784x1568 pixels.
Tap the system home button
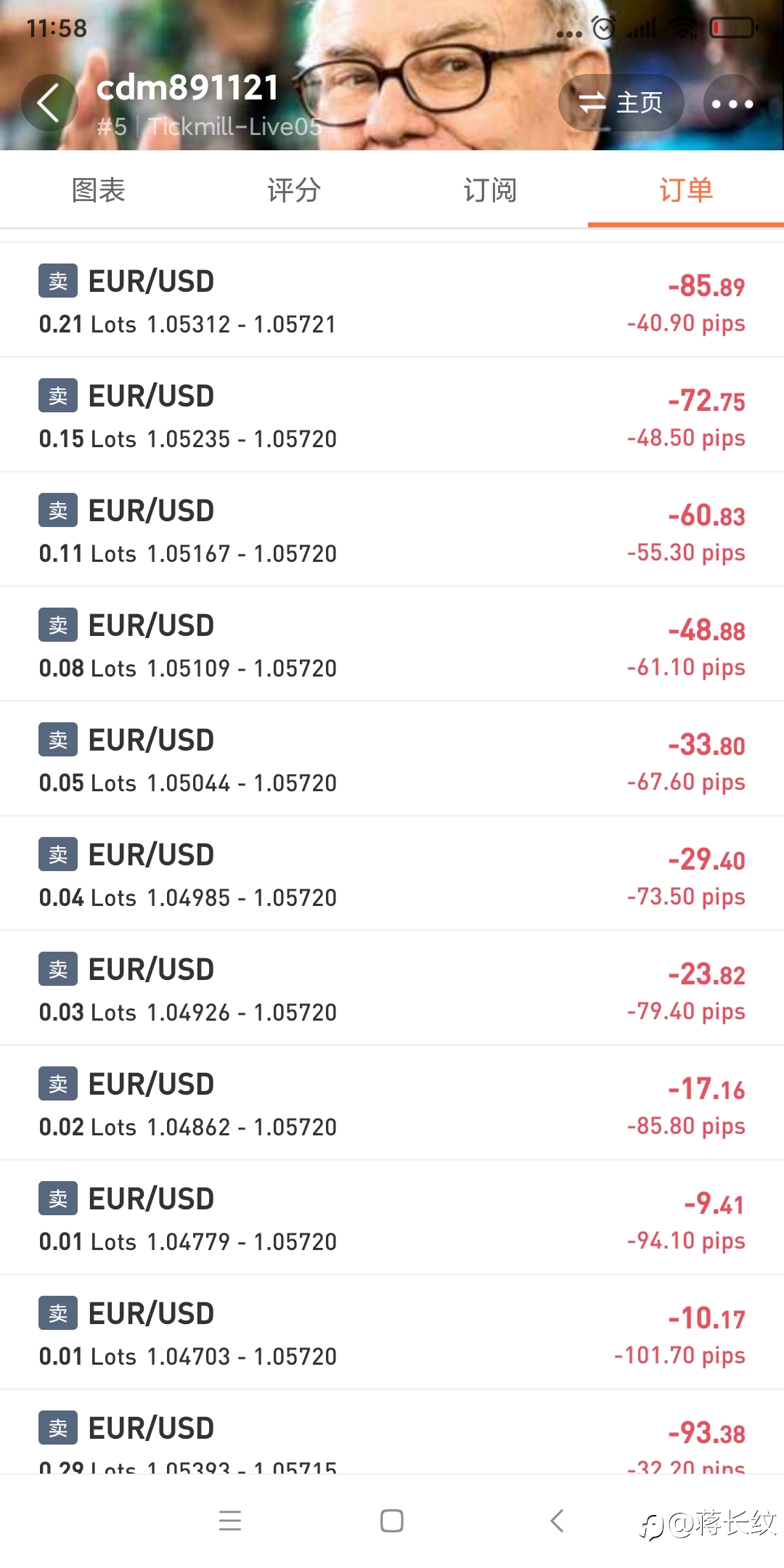click(x=392, y=1521)
